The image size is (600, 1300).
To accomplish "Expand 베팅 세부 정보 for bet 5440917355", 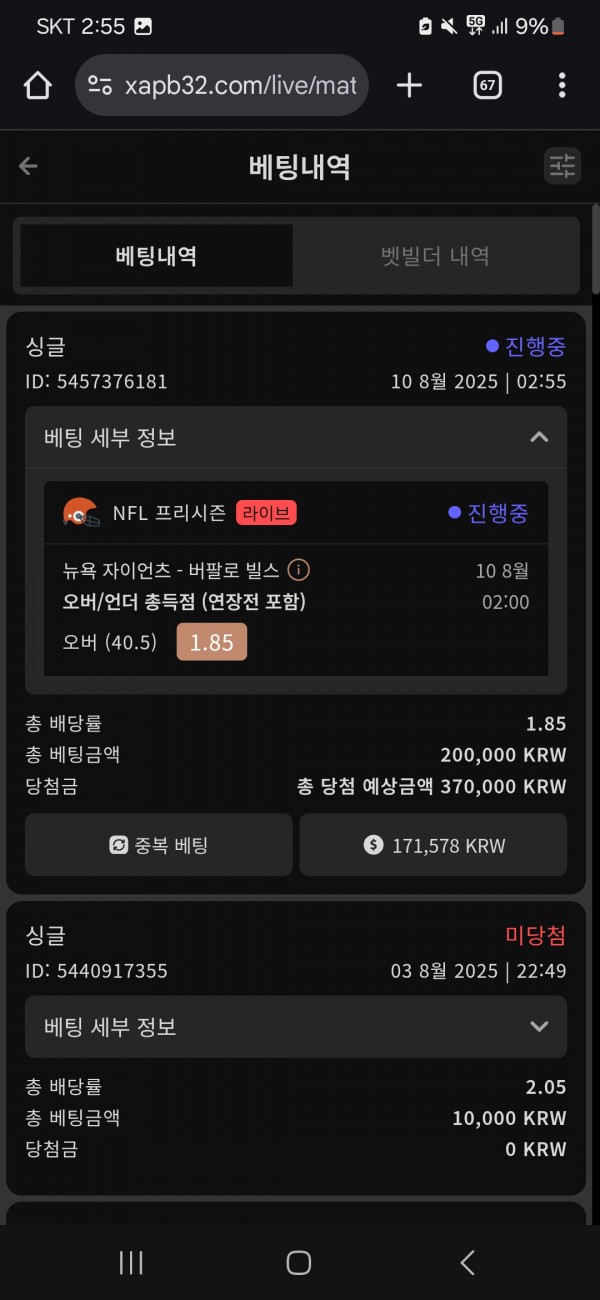I will tap(538, 1026).
